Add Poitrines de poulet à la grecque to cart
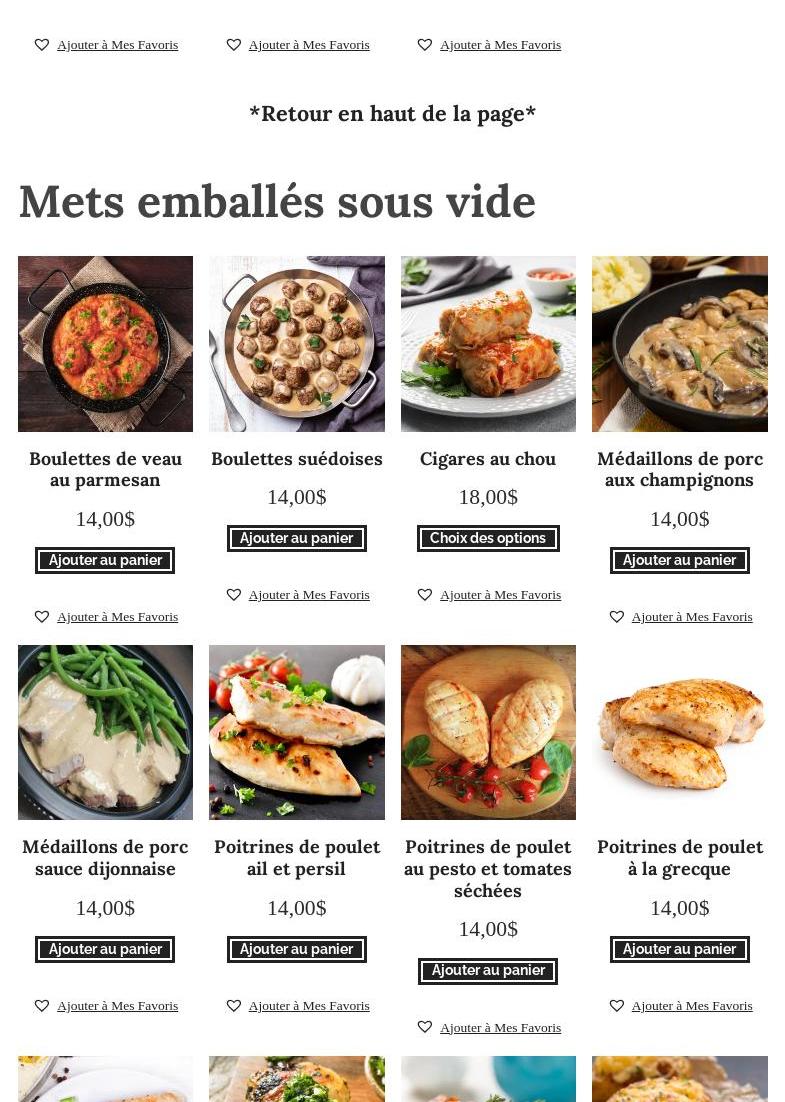The width and height of the screenshot is (785, 1102). (x=679, y=949)
